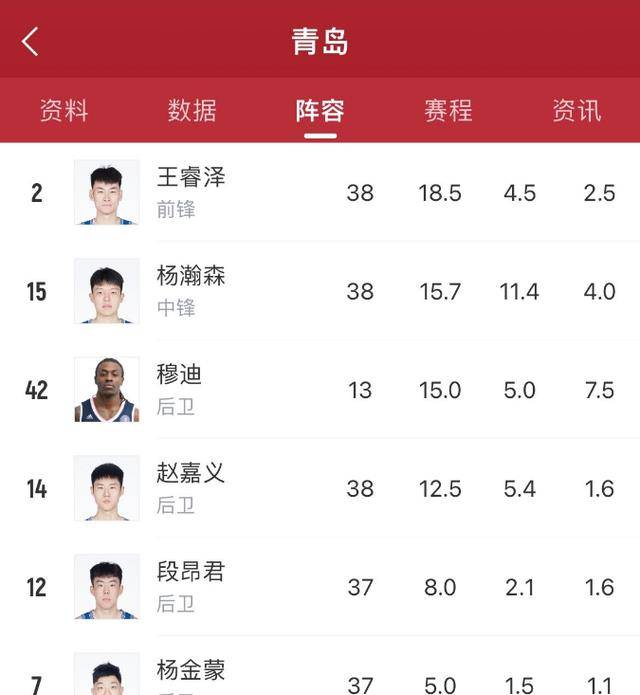Open player 赵嘉义's row
640x695 pixels.
click(191, 473)
